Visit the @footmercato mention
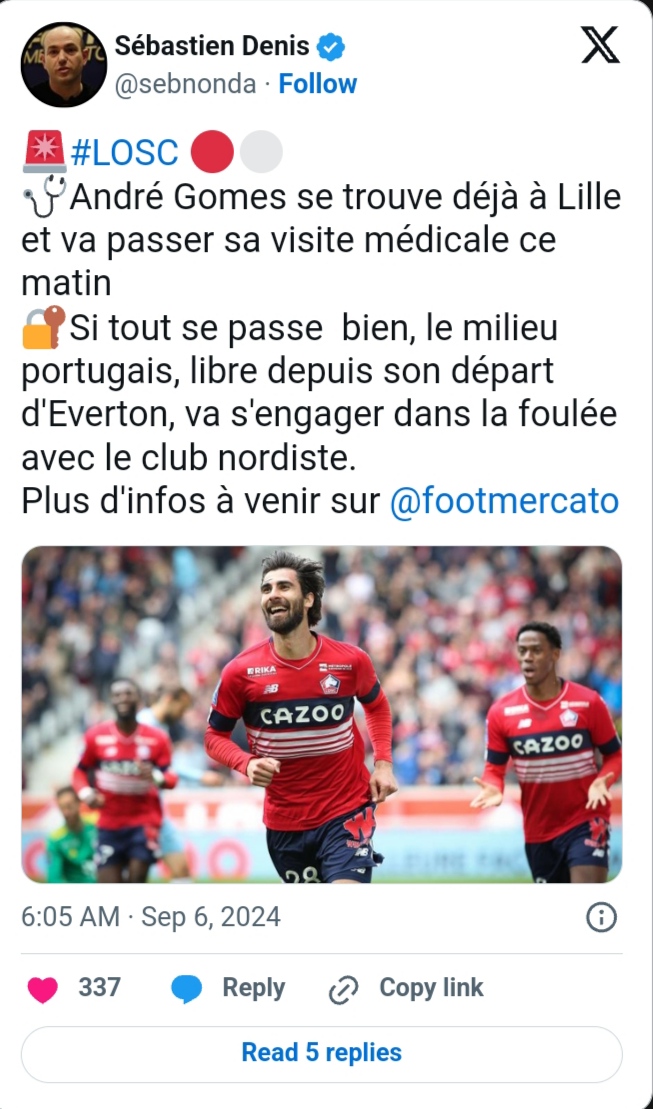The image size is (653, 1109). (504, 500)
